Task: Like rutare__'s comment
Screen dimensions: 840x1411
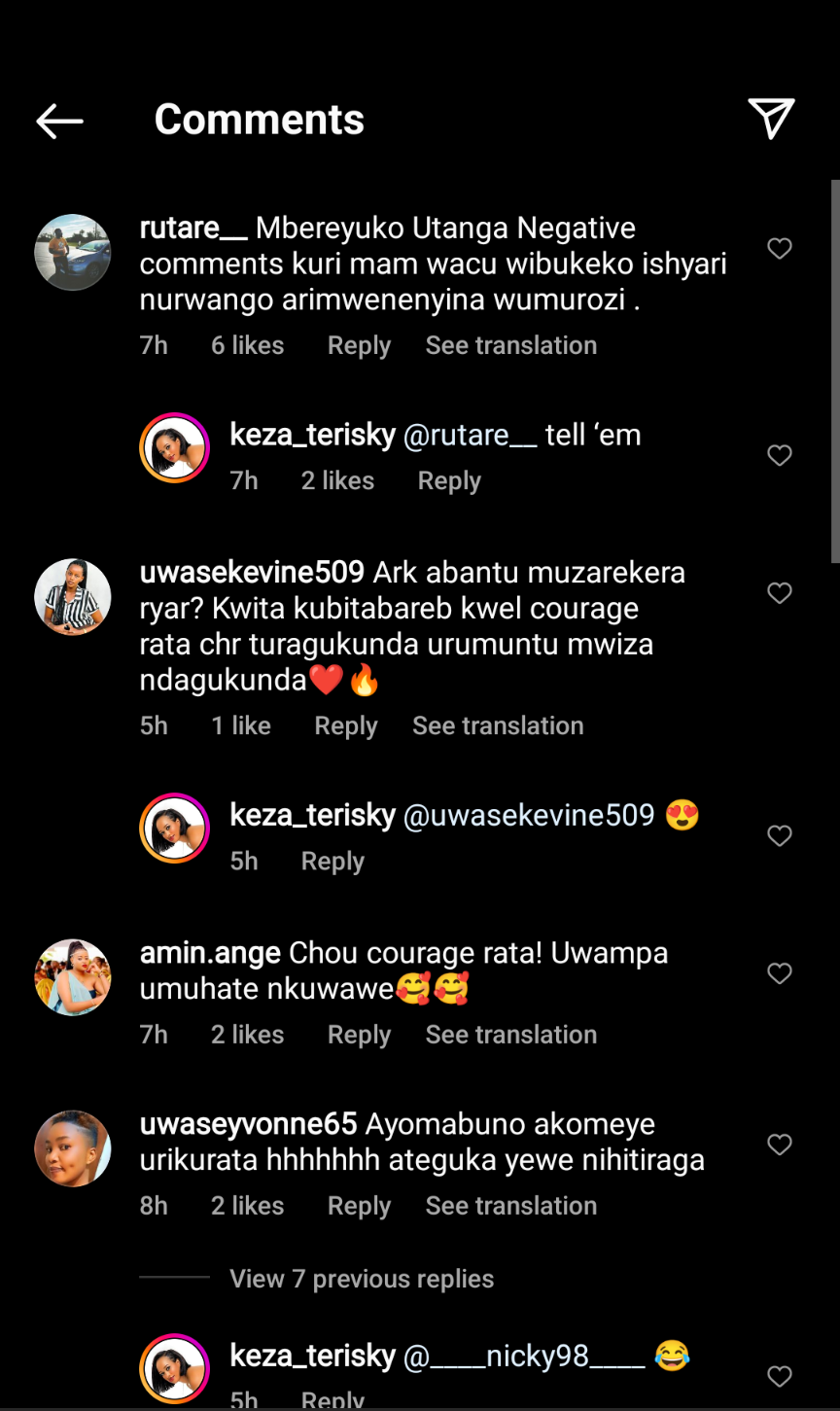Action: pos(780,249)
